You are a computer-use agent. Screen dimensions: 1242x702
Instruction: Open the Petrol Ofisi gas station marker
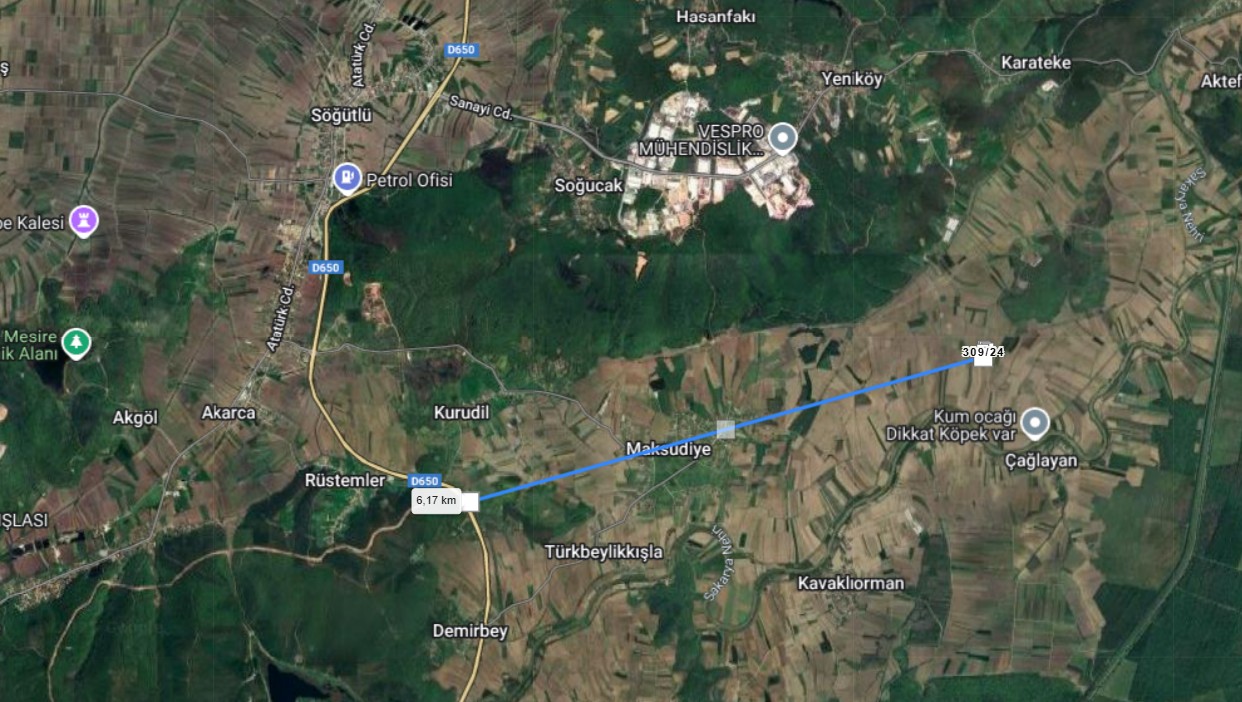347,178
